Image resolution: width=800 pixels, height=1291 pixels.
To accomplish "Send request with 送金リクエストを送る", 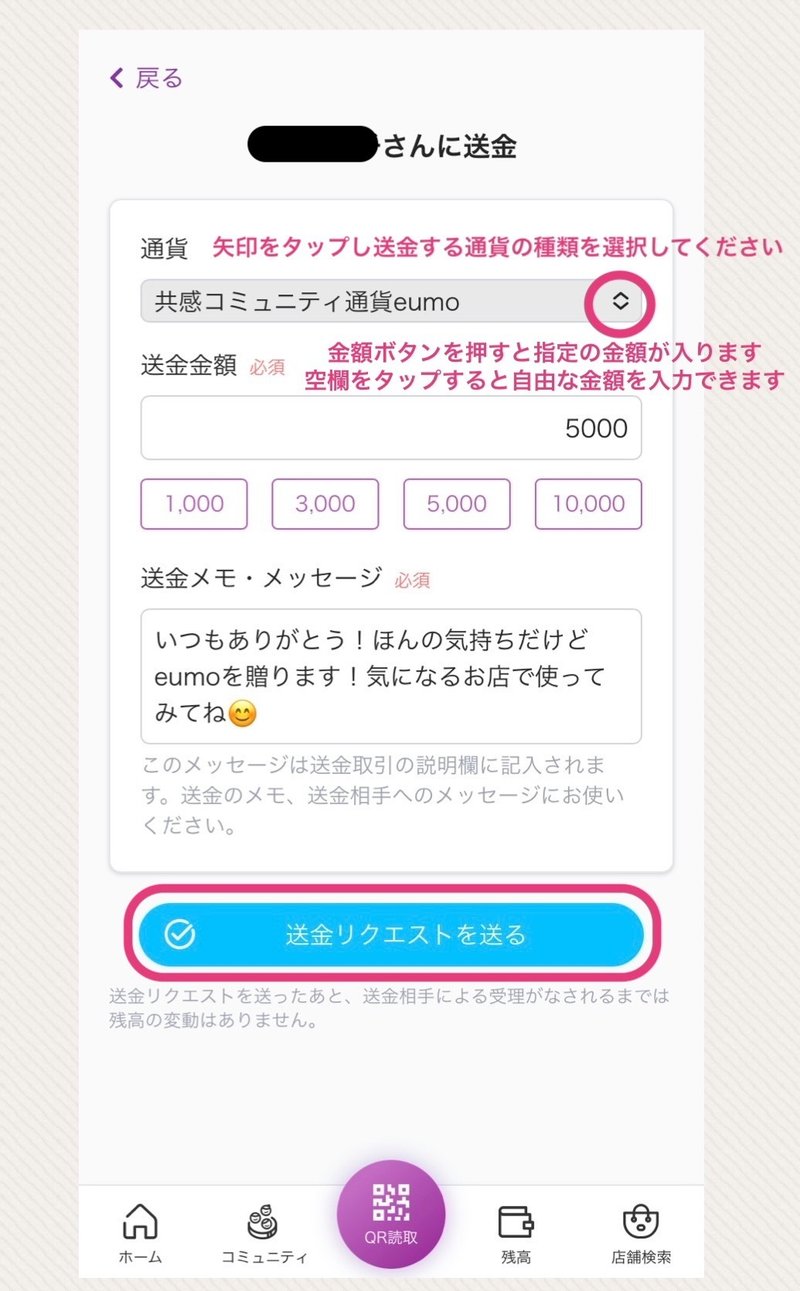I will 391,935.
